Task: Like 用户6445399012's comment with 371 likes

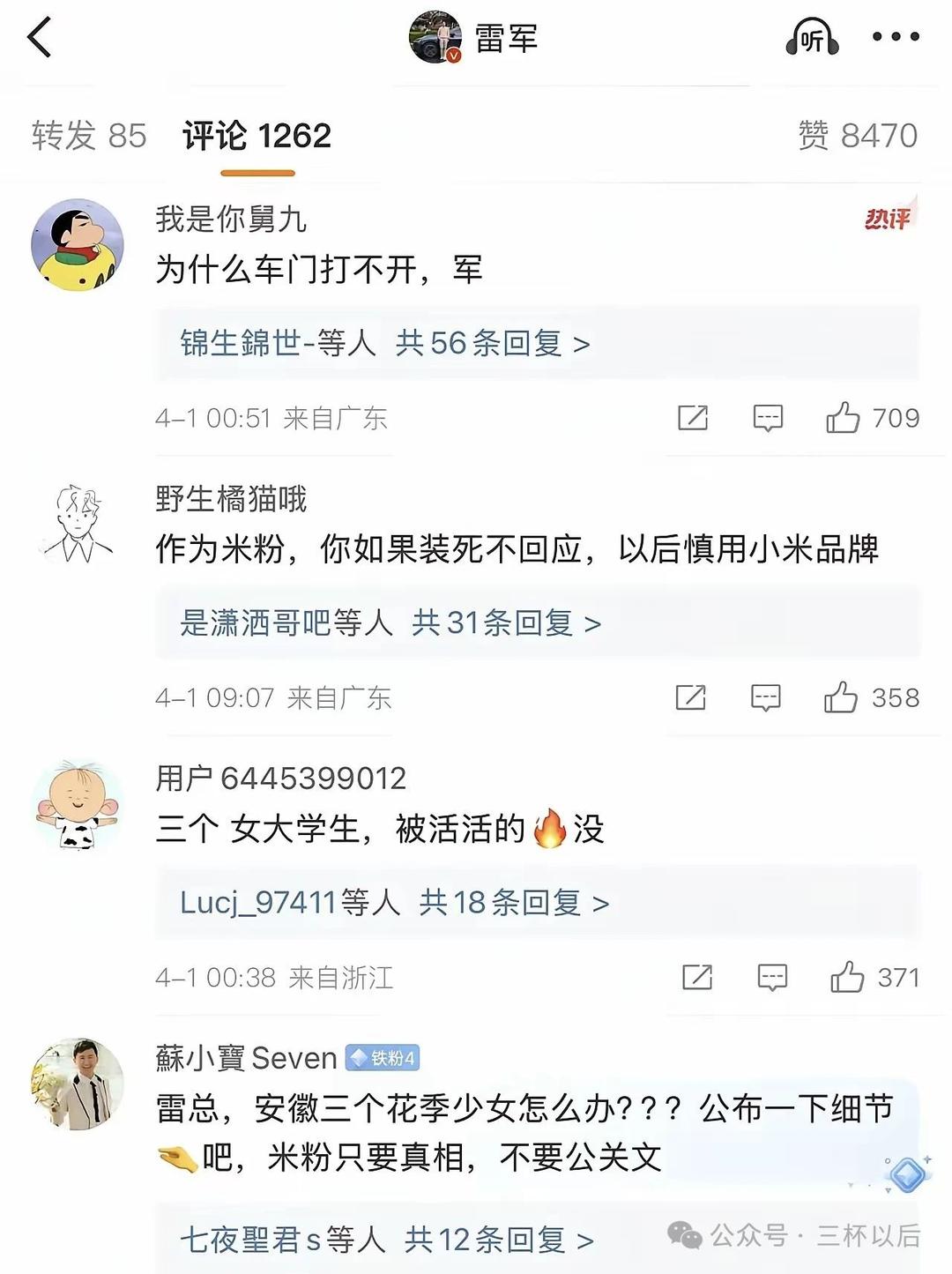Action: click(847, 977)
